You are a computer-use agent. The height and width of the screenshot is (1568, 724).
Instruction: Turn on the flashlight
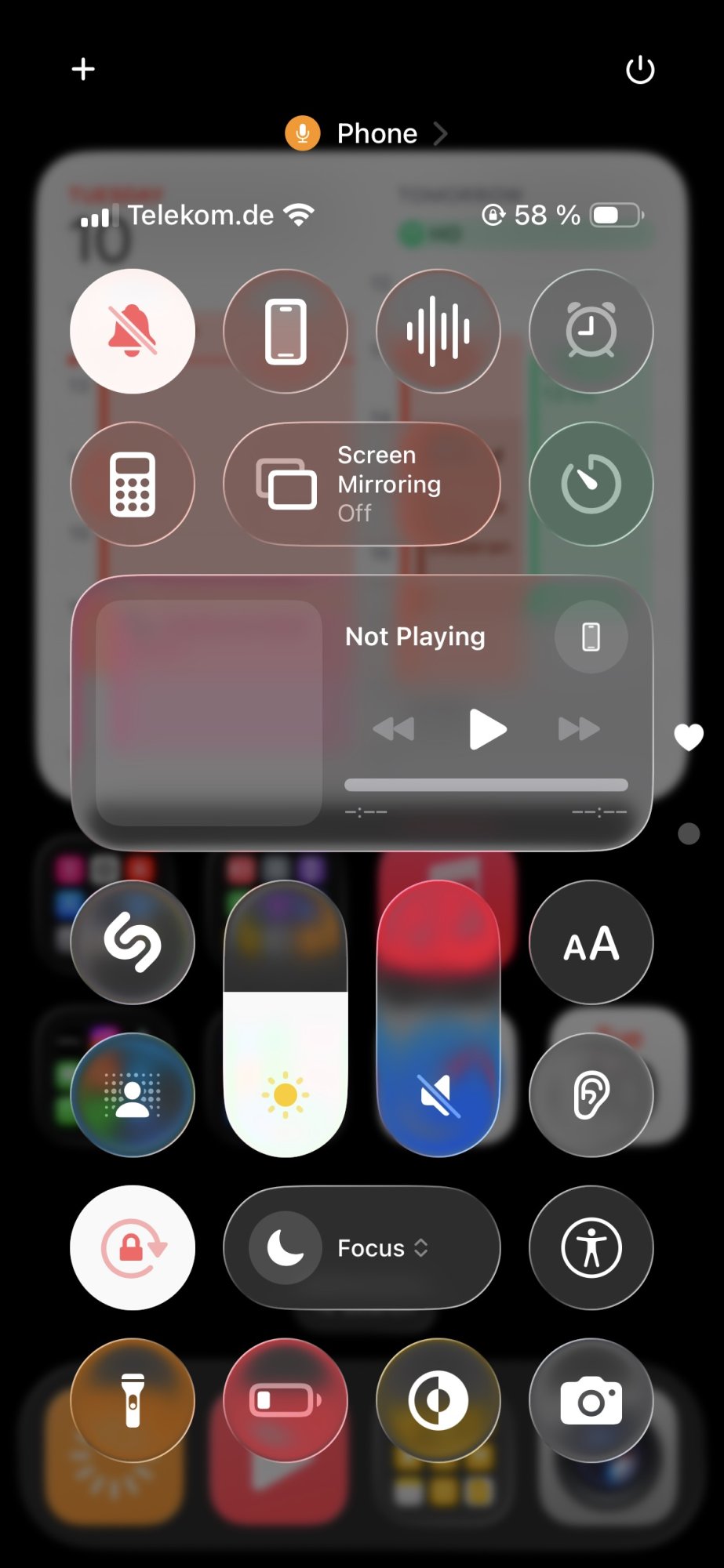pyautogui.click(x=133, y=1399)
